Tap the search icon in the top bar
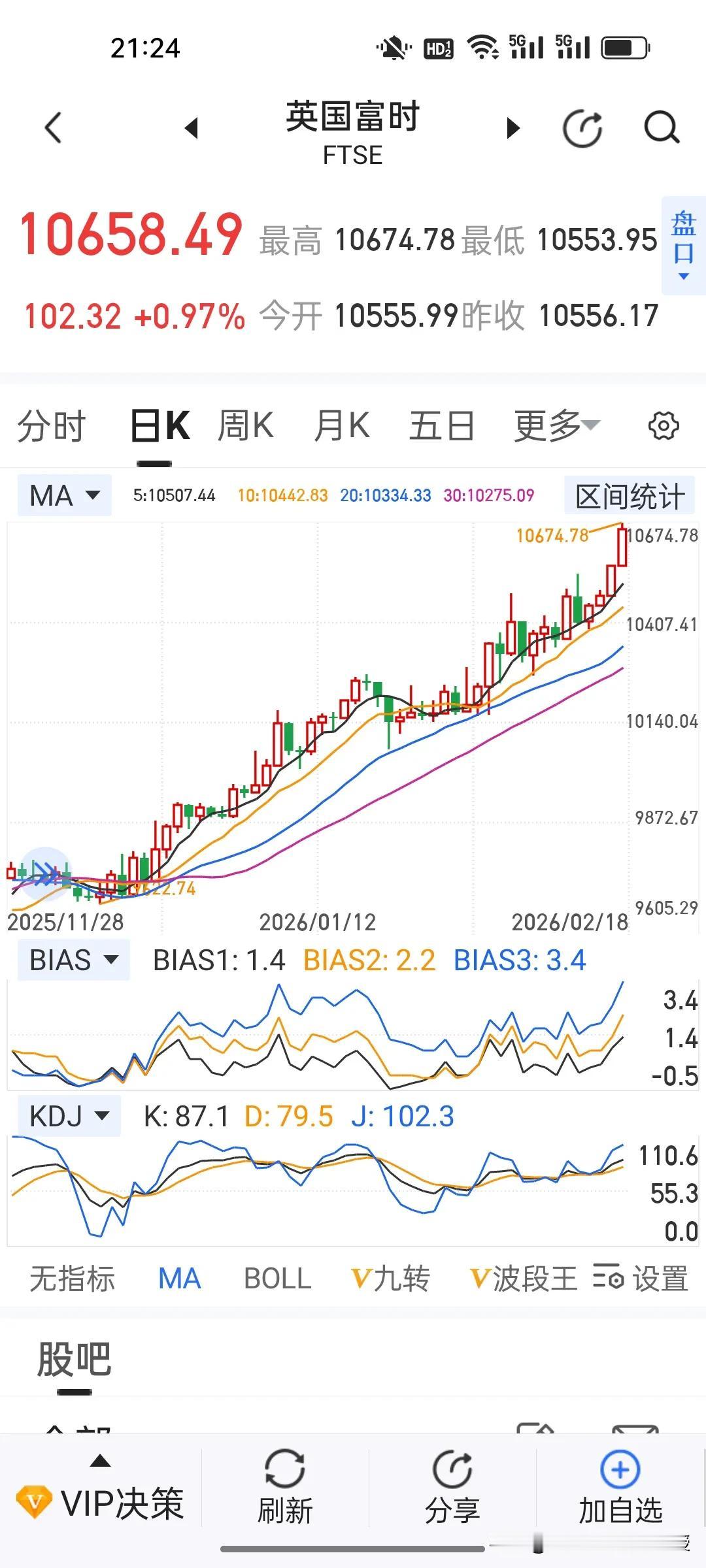706x1568 pixels. 662,128
